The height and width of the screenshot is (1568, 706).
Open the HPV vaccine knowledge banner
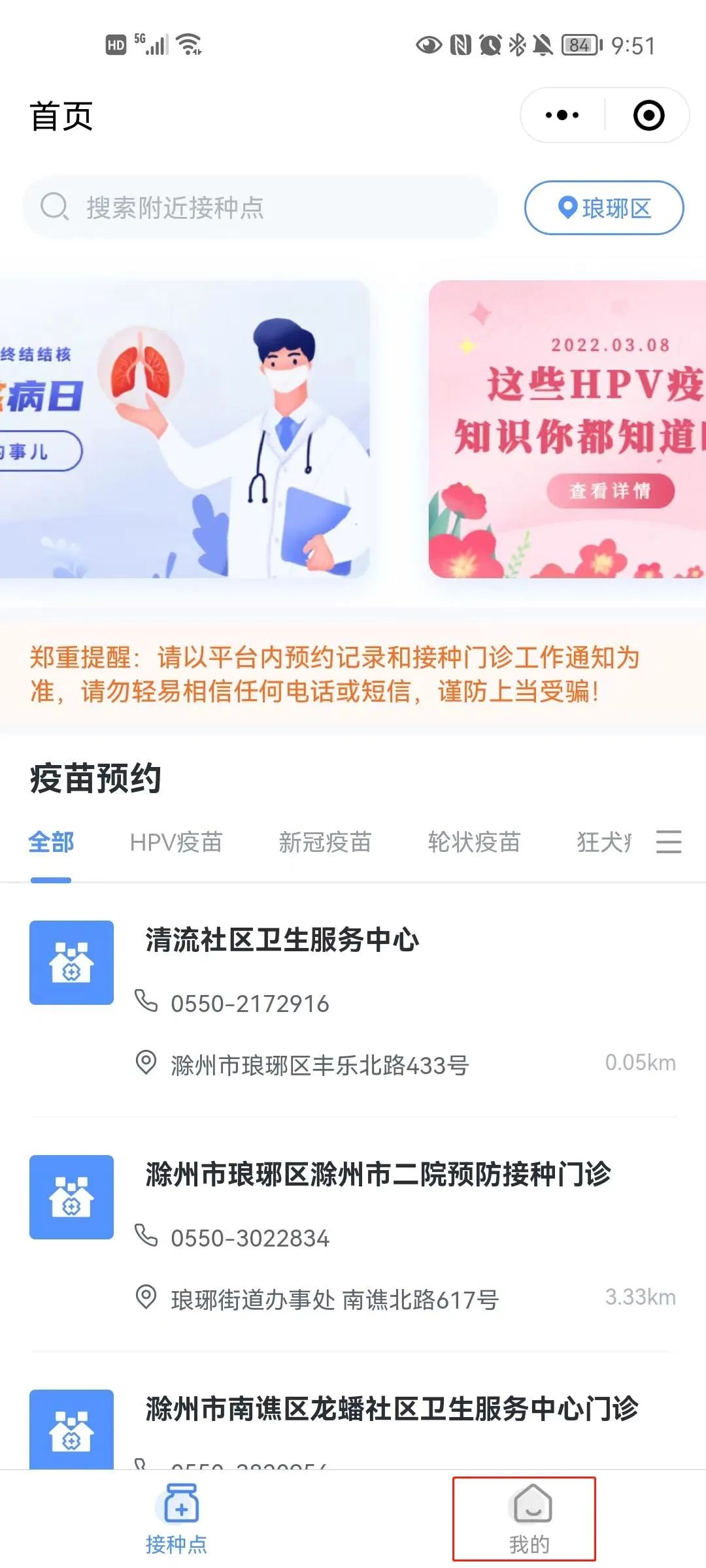(567, 429)
